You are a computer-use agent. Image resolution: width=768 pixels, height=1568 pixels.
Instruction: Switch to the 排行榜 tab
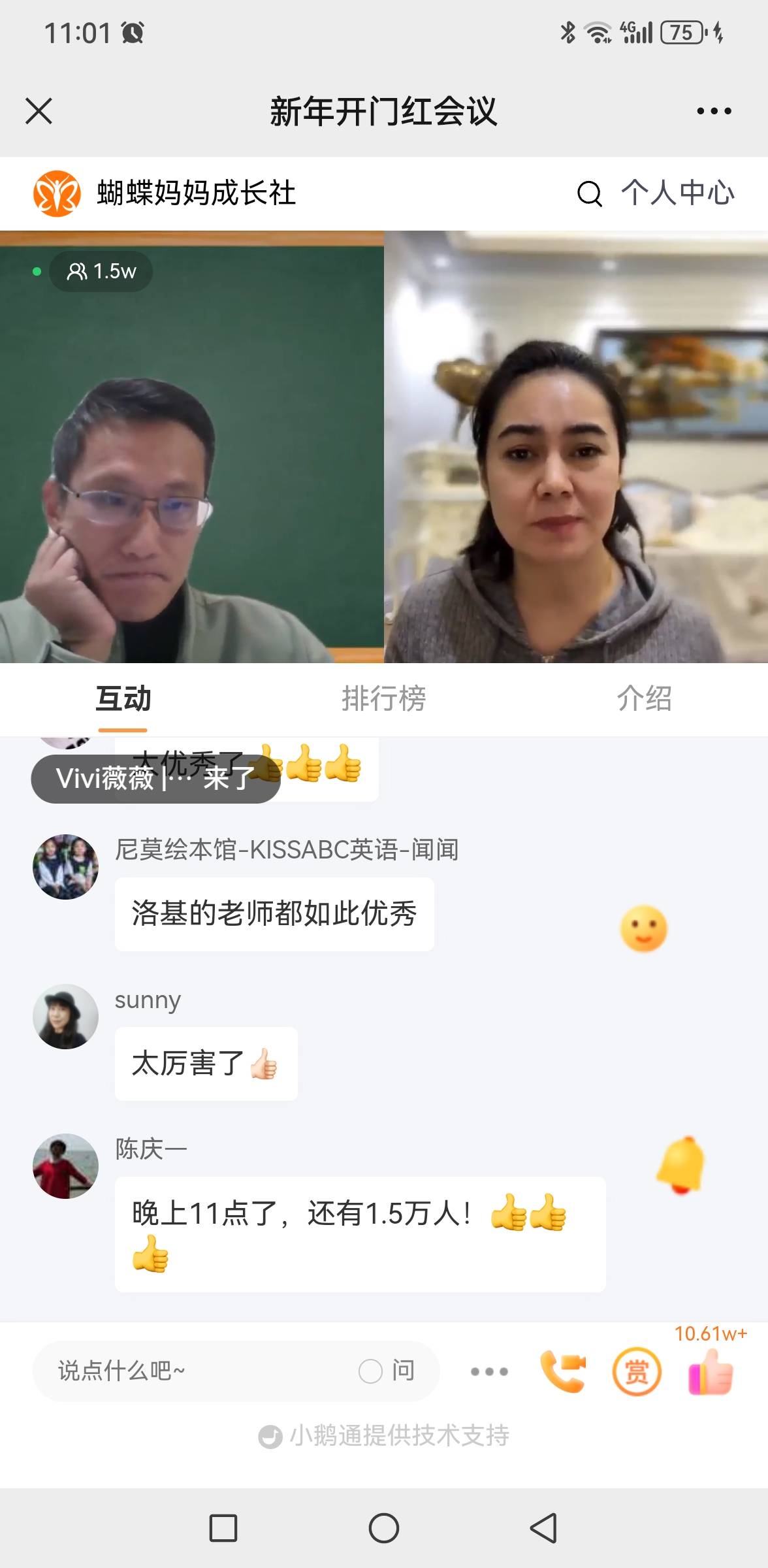tap(385, 699)
